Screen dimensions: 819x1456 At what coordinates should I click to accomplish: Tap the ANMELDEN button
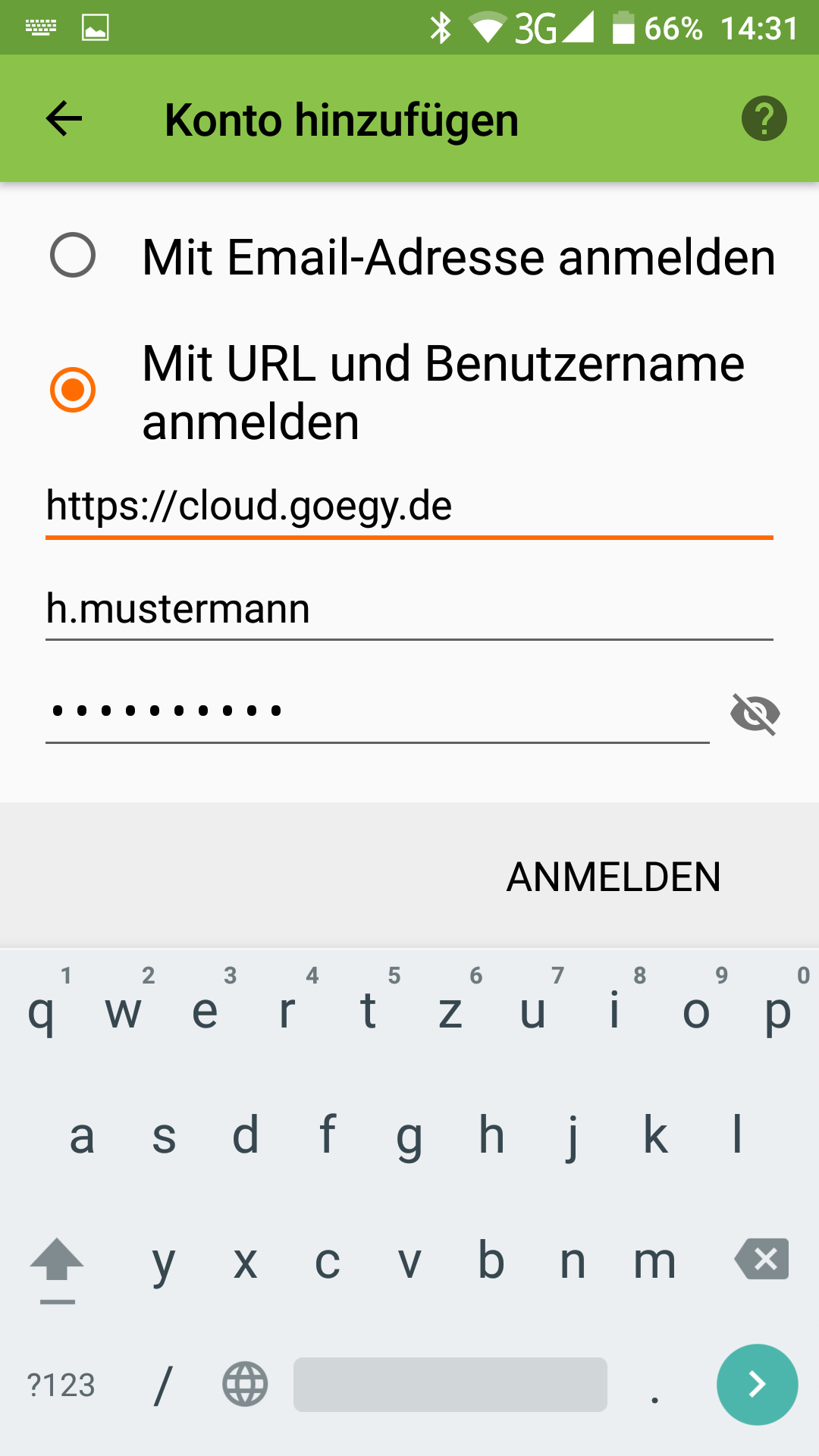click(613, 877)
